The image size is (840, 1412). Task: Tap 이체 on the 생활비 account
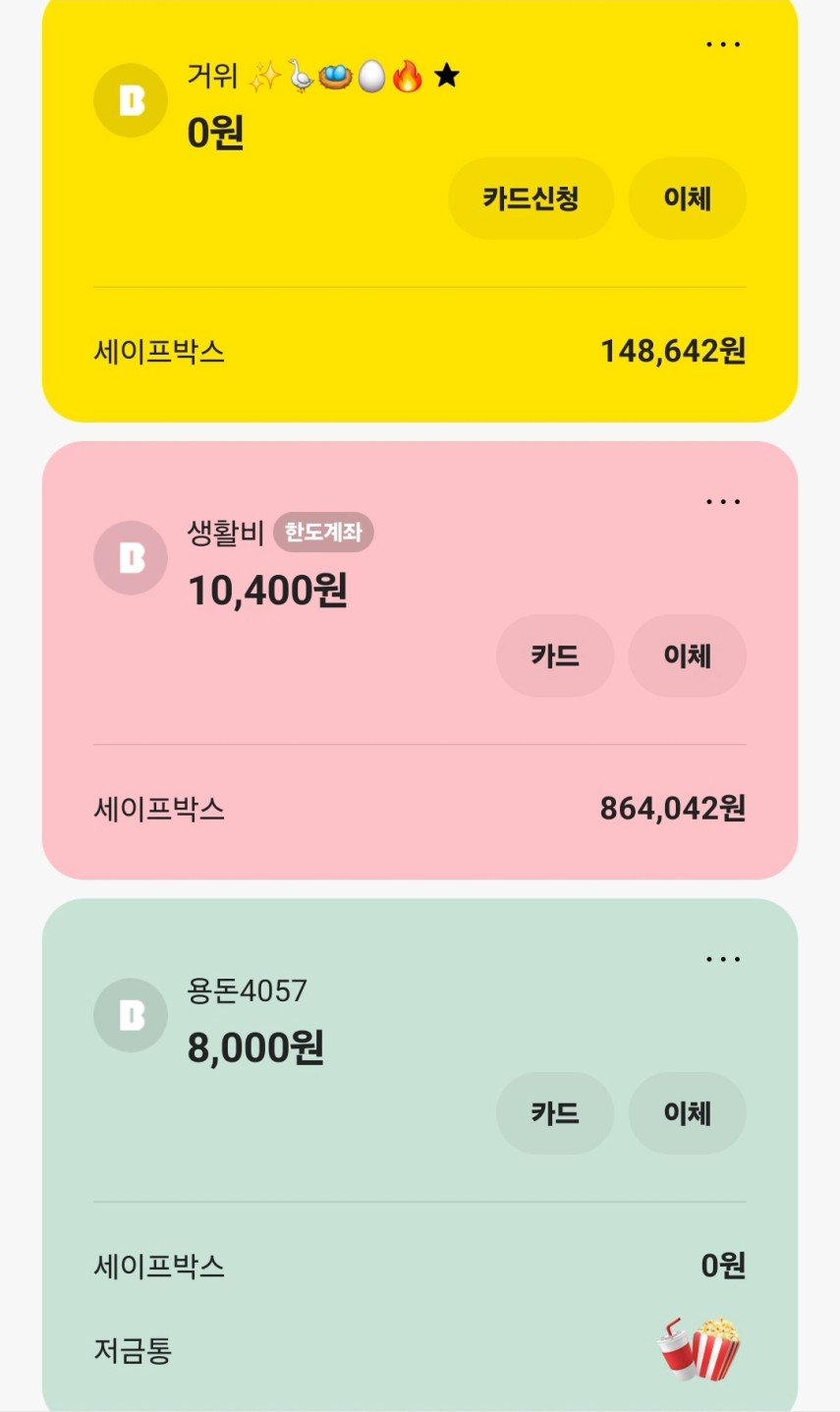click(687, 655)
